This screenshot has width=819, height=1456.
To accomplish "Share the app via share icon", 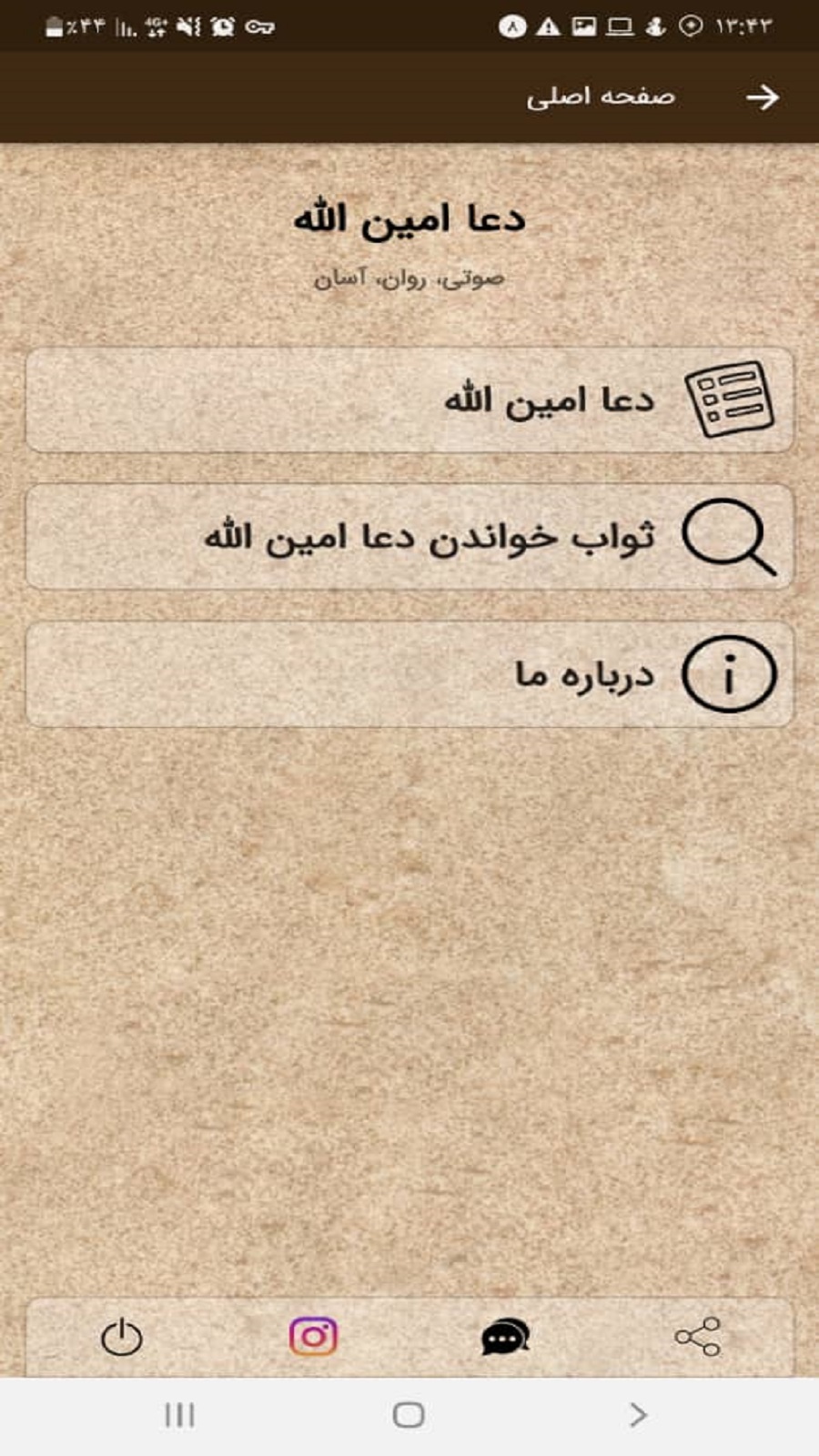I will [697, 1337].
